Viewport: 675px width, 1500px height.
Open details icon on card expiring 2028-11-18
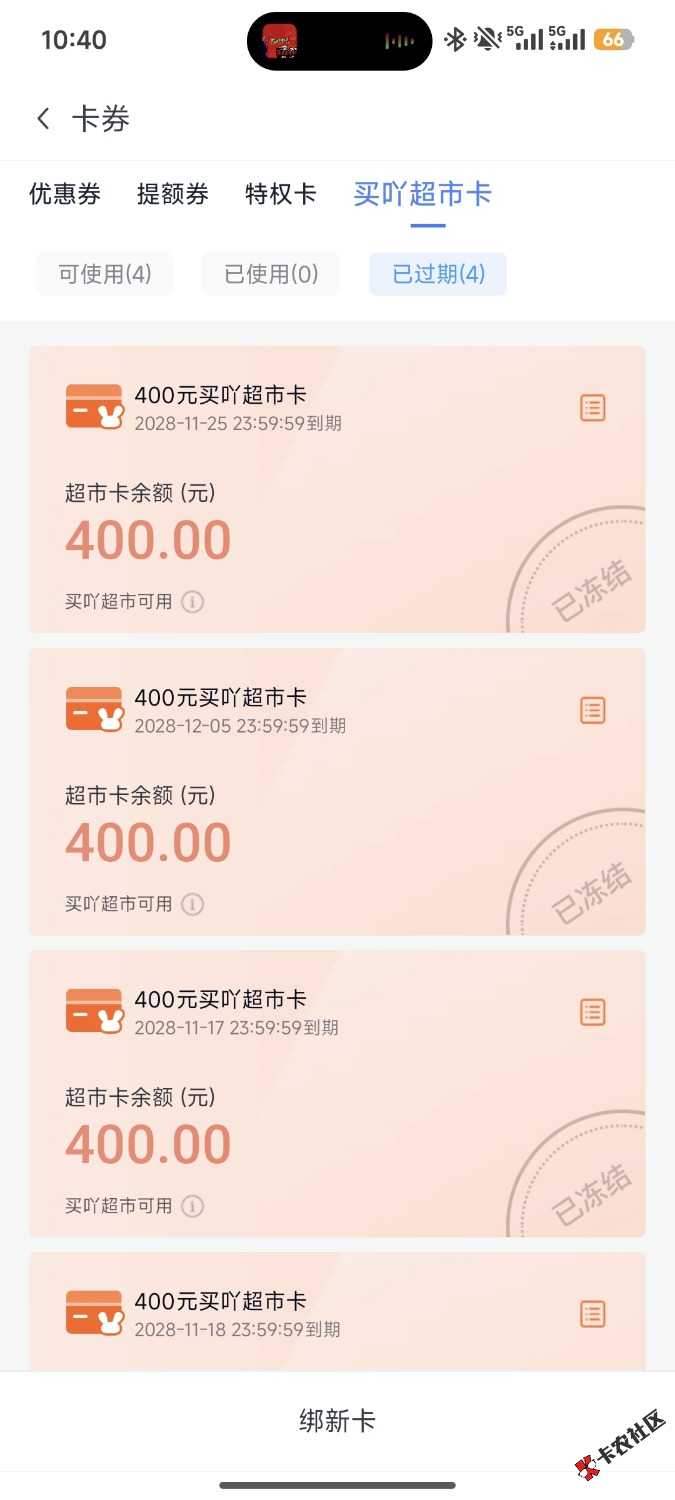(x=593, y=1314)
